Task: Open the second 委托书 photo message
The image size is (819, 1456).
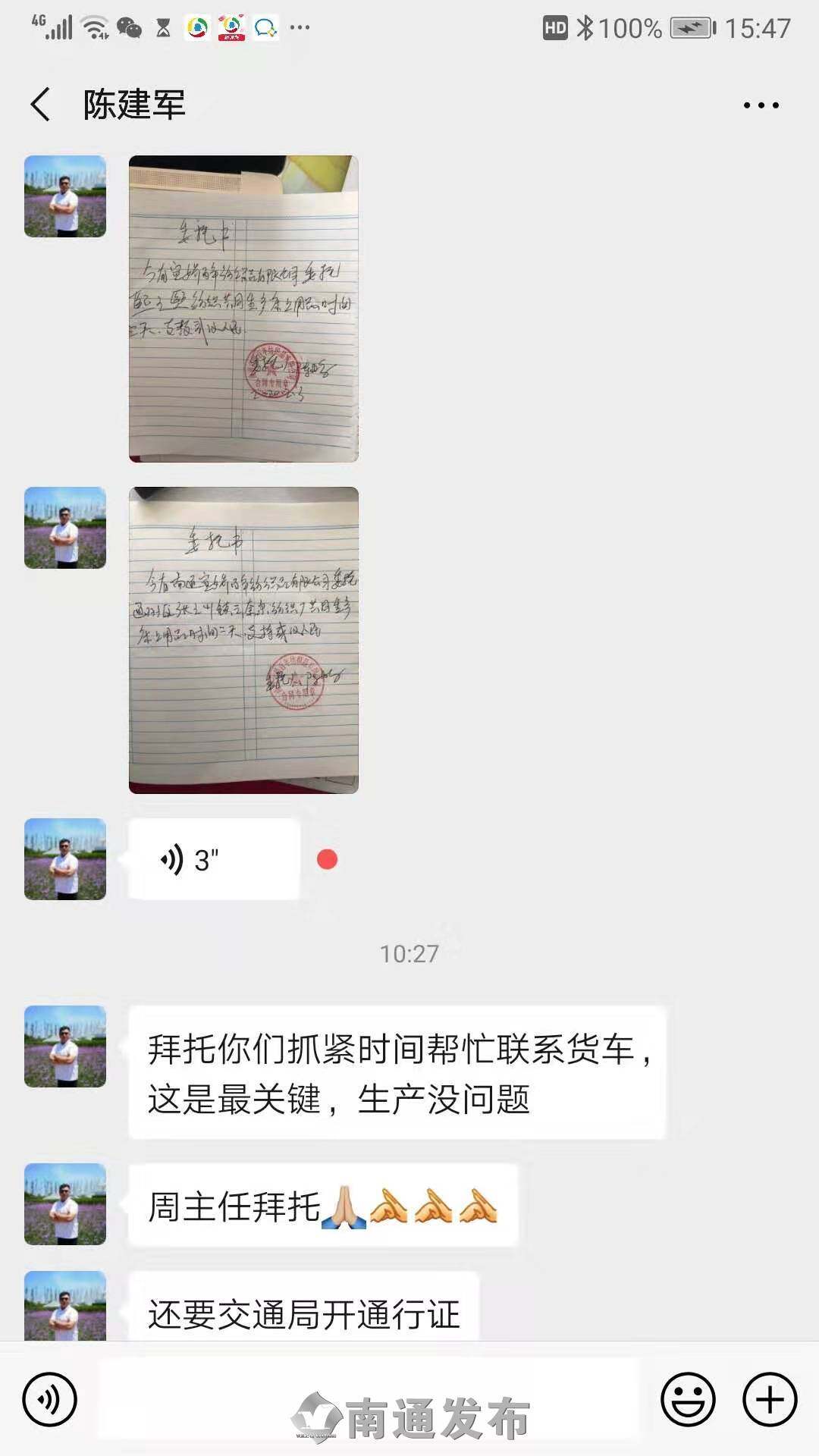Action: [x=243, y=640]
